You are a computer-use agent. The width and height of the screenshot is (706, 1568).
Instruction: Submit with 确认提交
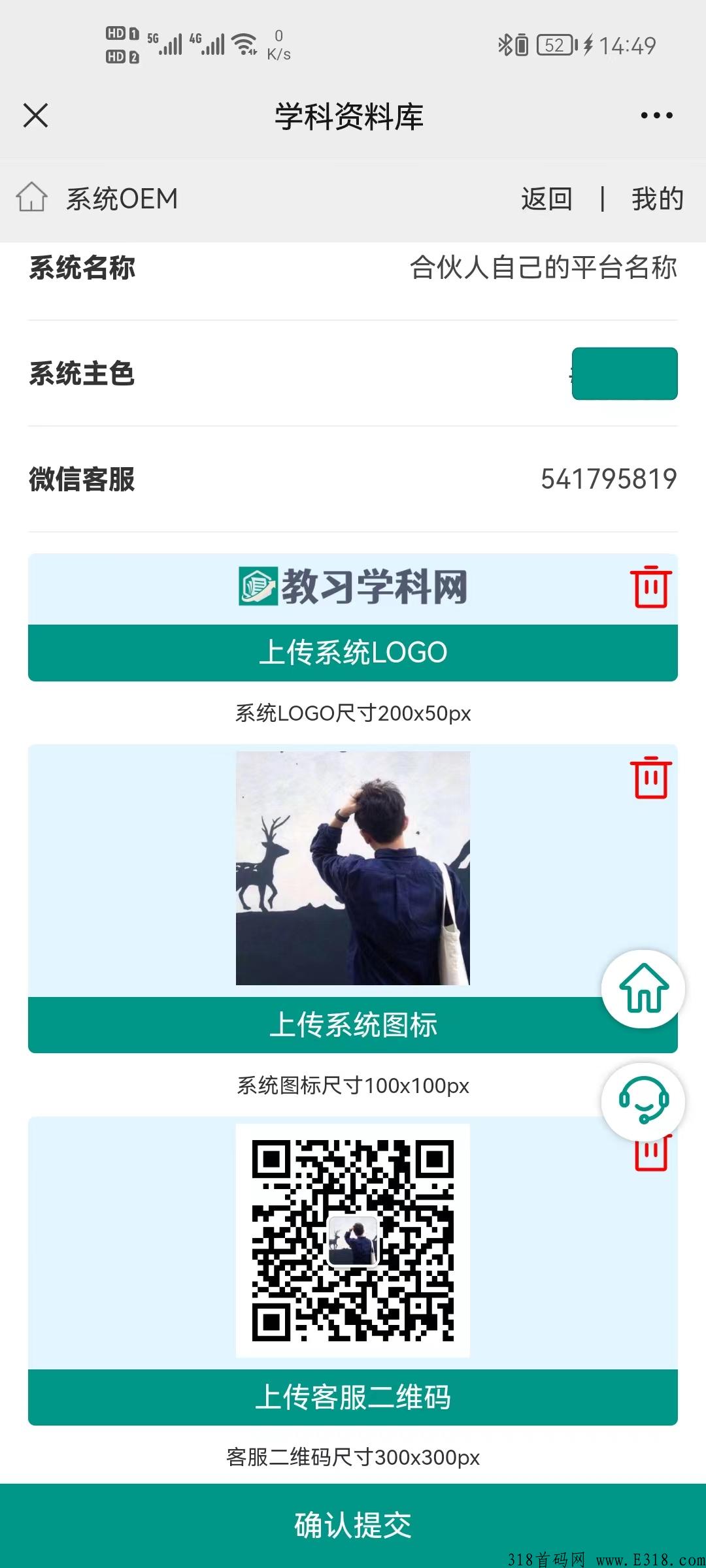click(x=353, y=1526)
